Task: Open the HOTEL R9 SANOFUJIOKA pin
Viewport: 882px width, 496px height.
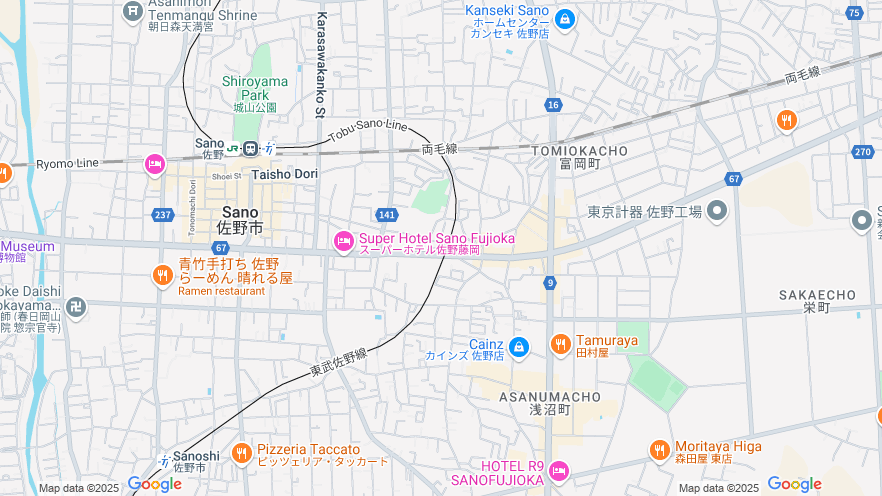Action: (558, 471)
